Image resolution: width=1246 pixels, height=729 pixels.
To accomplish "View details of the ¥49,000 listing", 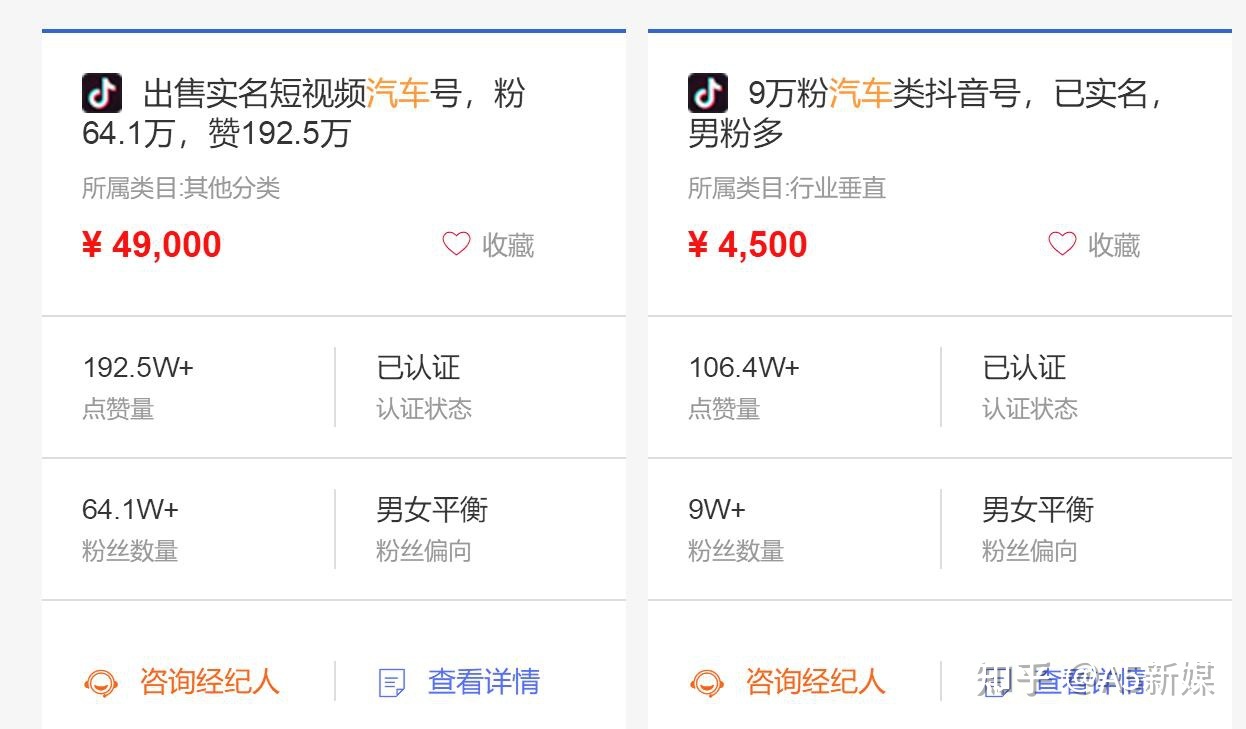I will click(460, 682).
